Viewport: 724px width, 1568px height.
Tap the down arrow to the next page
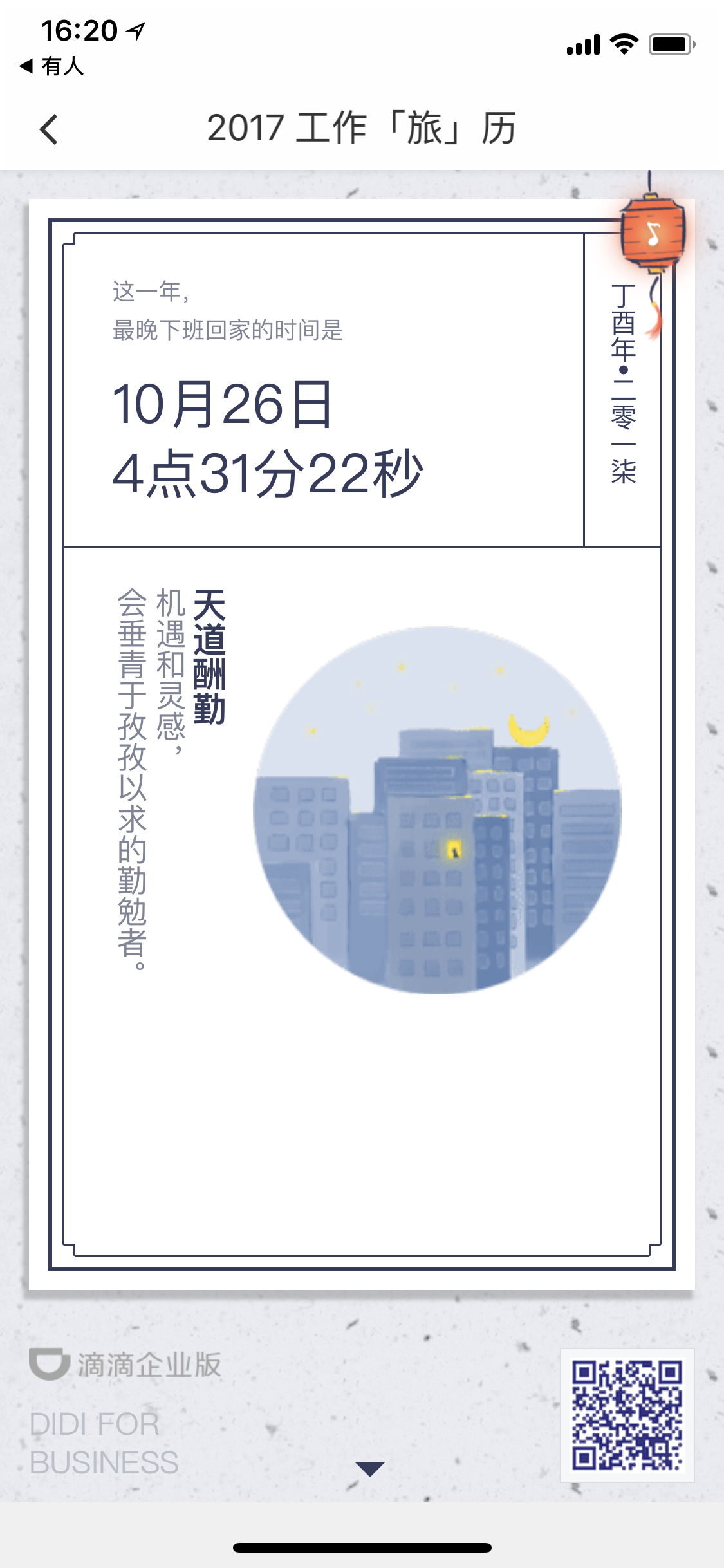pyautogui.click(x=369, y=1468)
